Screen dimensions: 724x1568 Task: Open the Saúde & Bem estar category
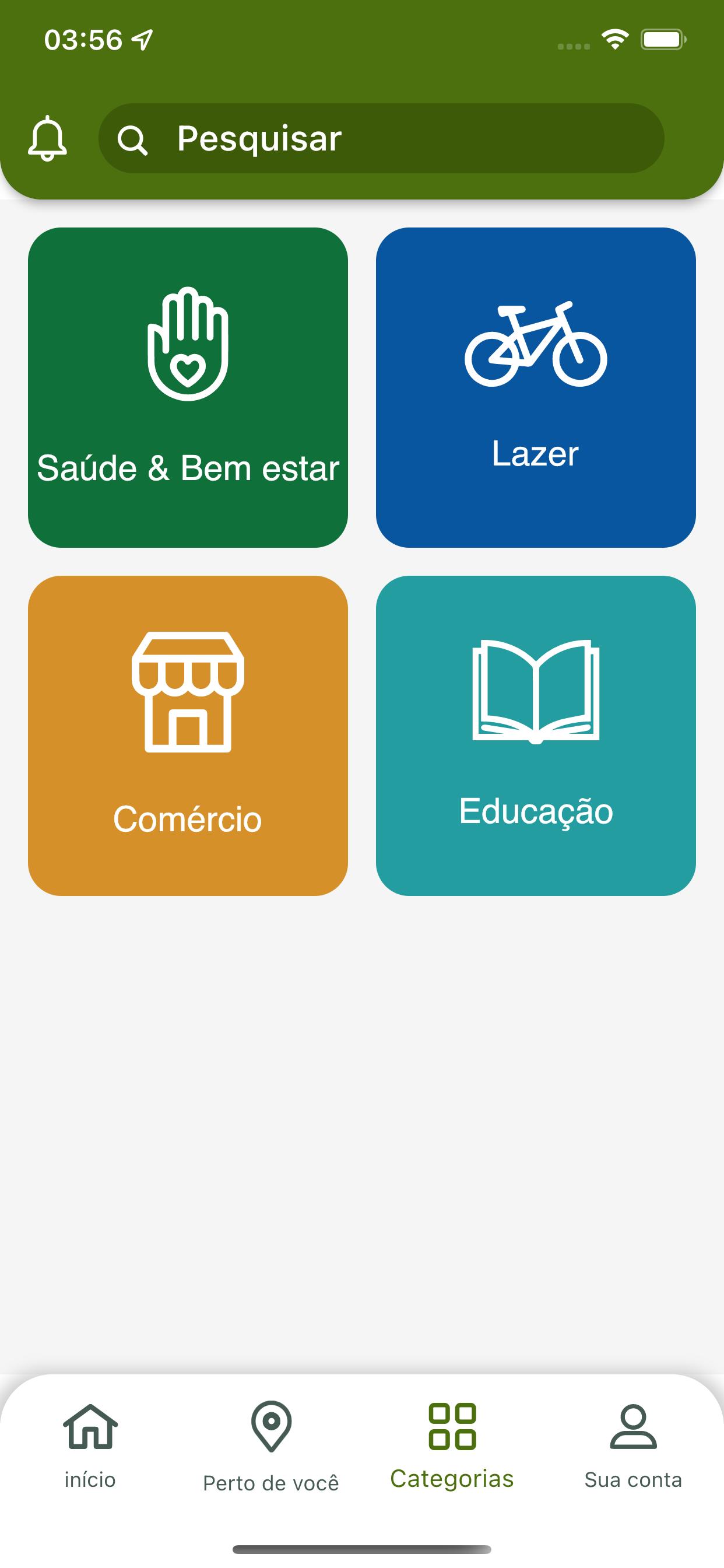coord(188,388)
